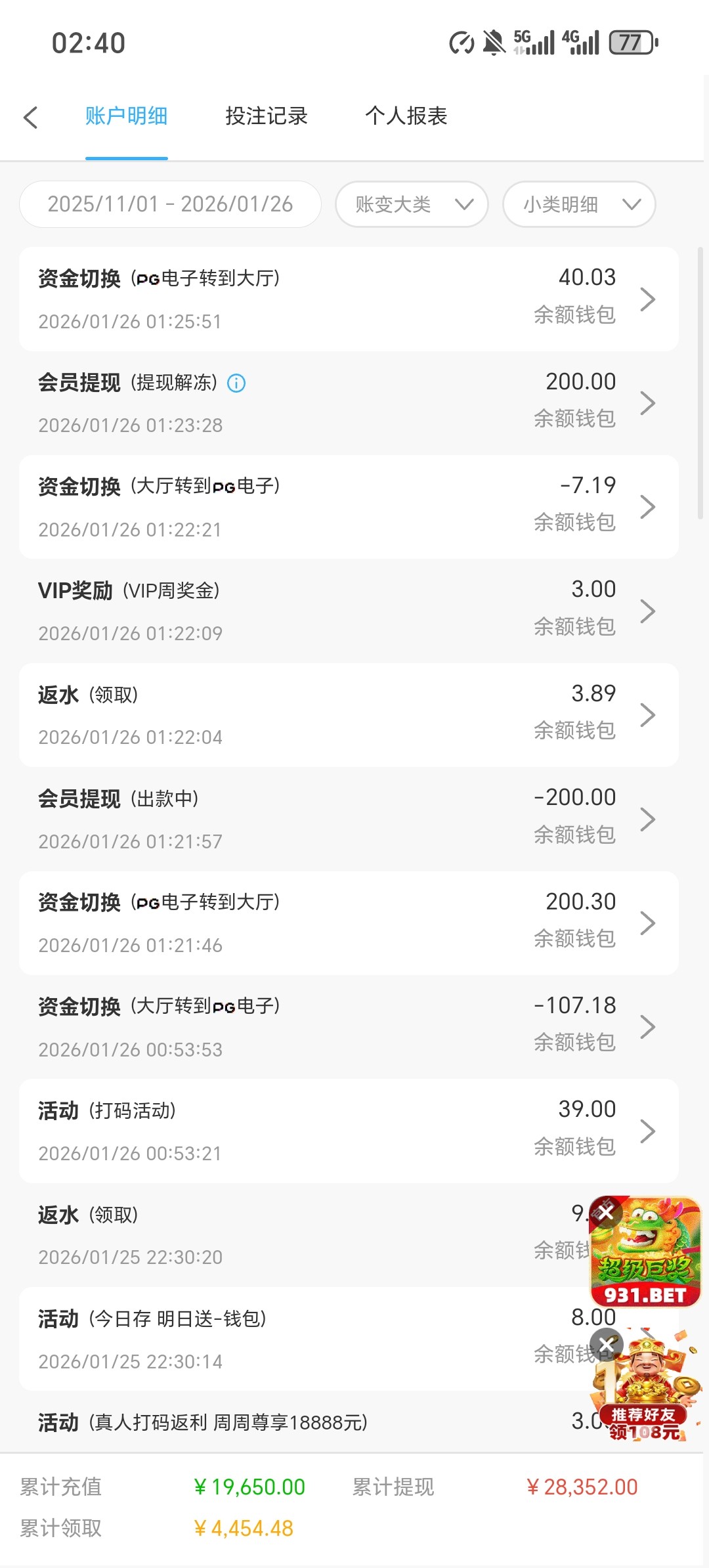Go back using the top-left arrow

[x=30, y=118]
